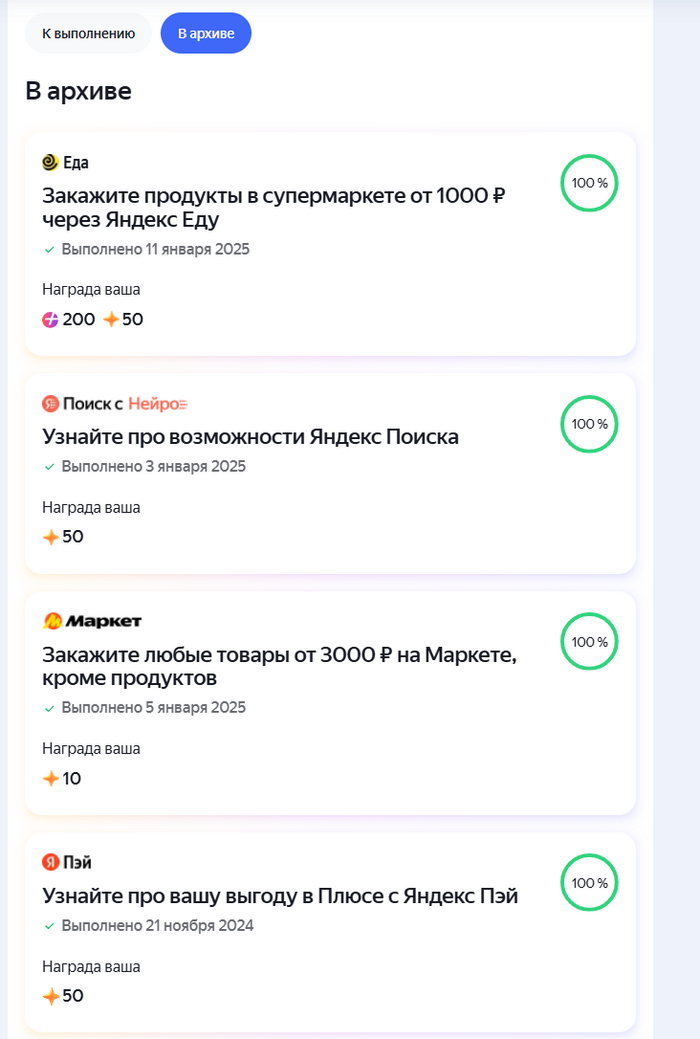Open the Яндекс Пэй Plus benefit task card
The width and height of the screenshot is (700, 1039).
[x=280, y=896]
